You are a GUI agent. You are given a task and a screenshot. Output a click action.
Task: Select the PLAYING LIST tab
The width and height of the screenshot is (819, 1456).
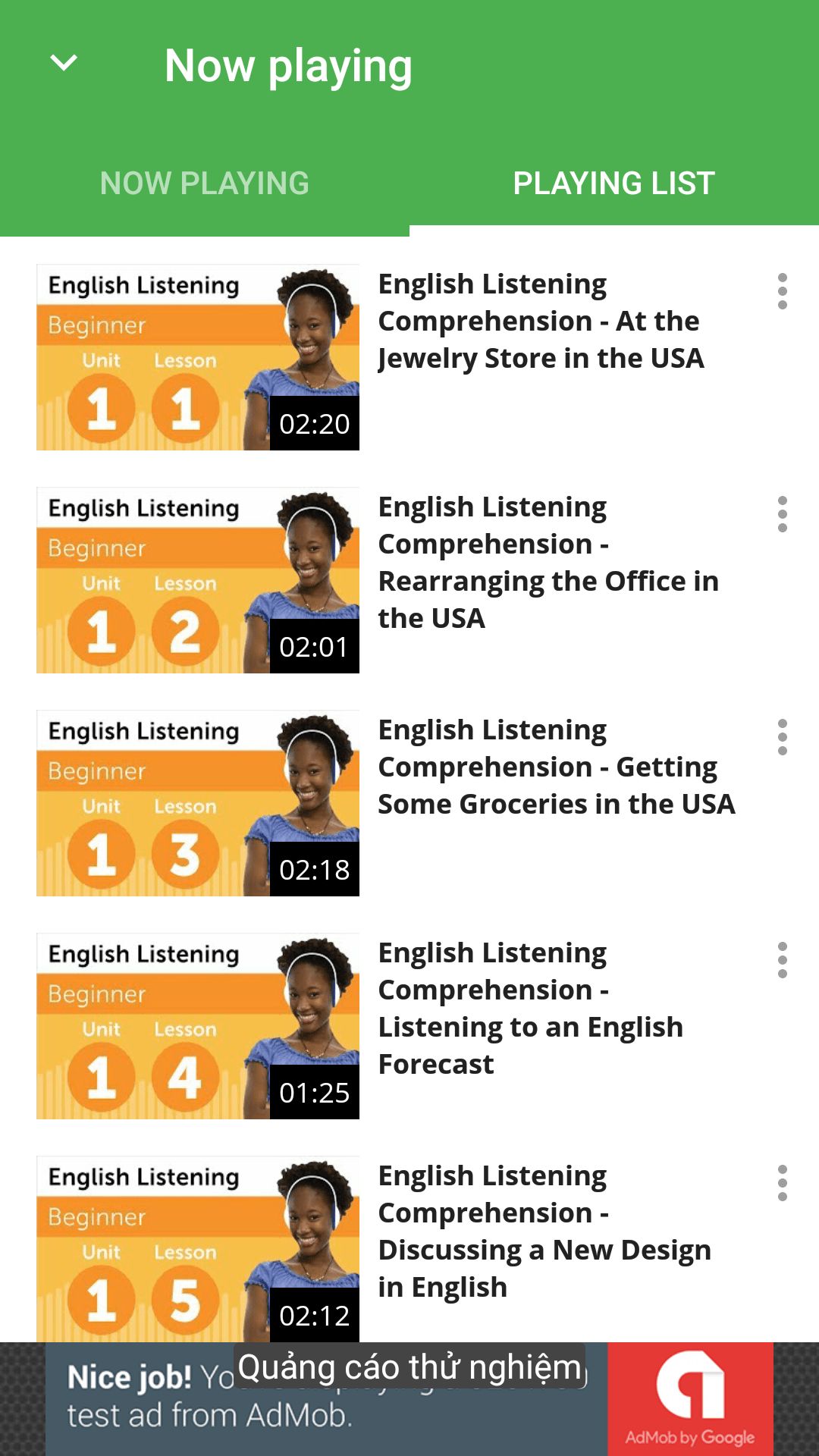point(613,184)
